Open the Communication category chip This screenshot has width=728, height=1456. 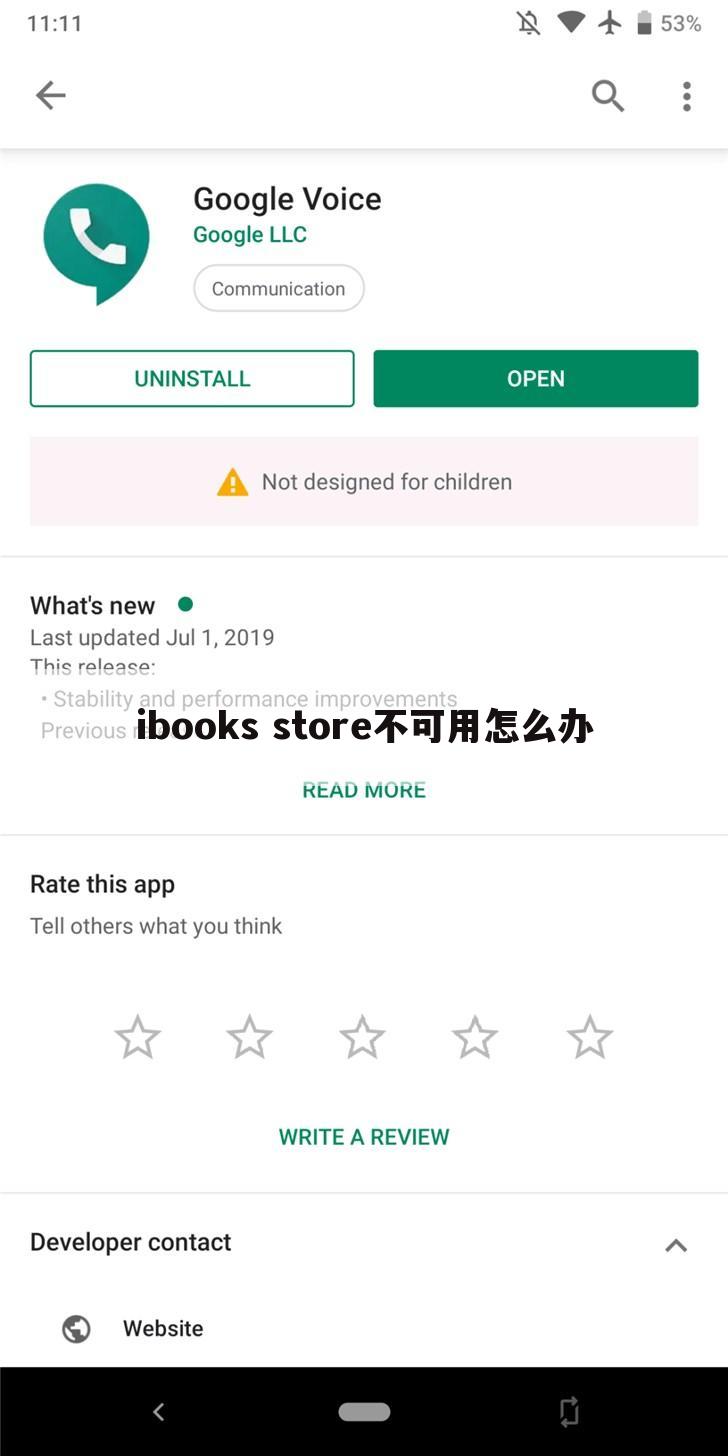278,288
